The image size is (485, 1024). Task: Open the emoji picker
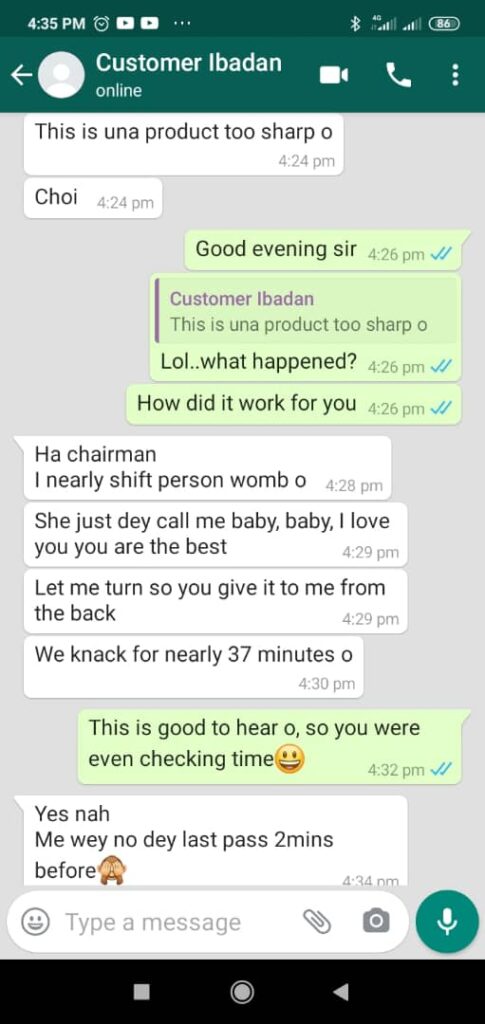coord(36,921)
